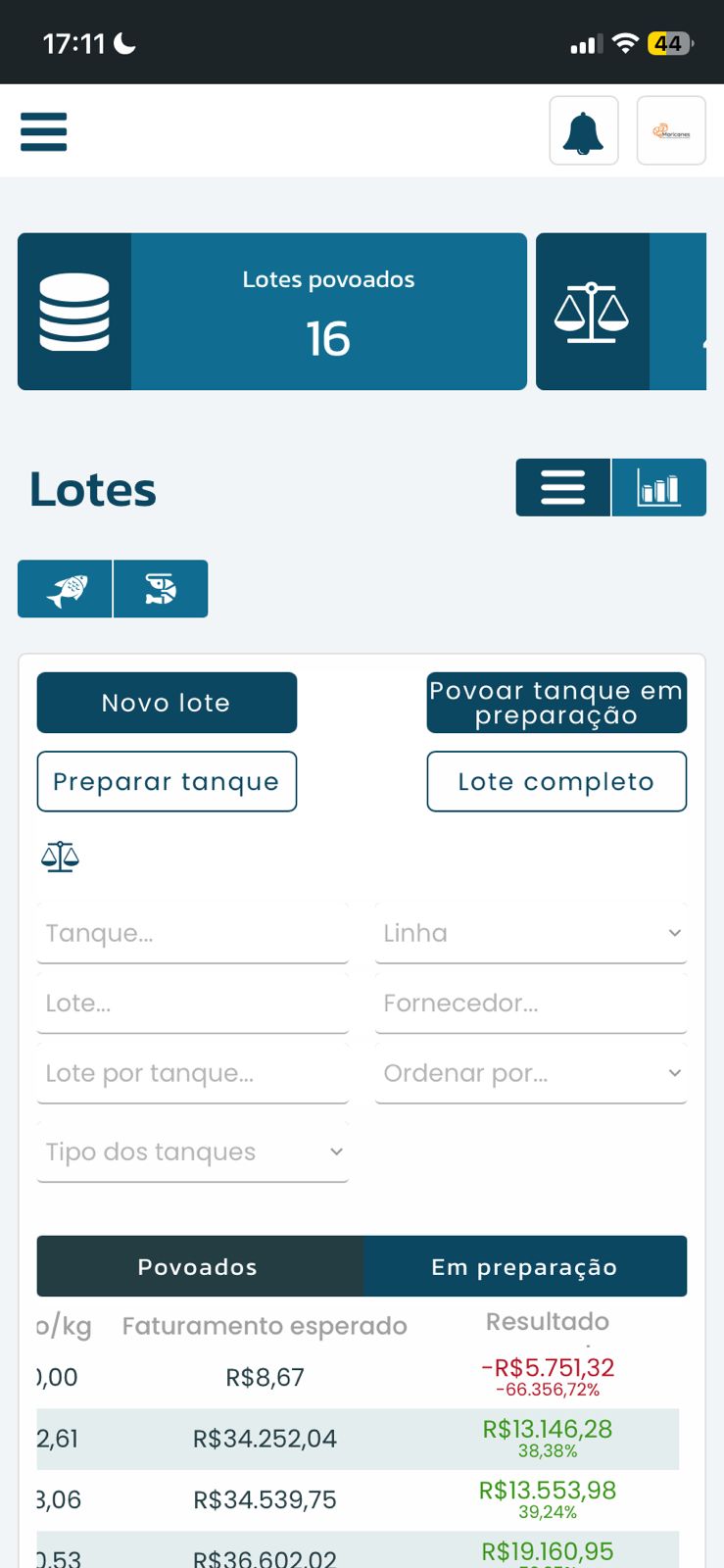Focus the Lote filter field
This screenshot has height=1568, width=724.
pos(192,1004)
